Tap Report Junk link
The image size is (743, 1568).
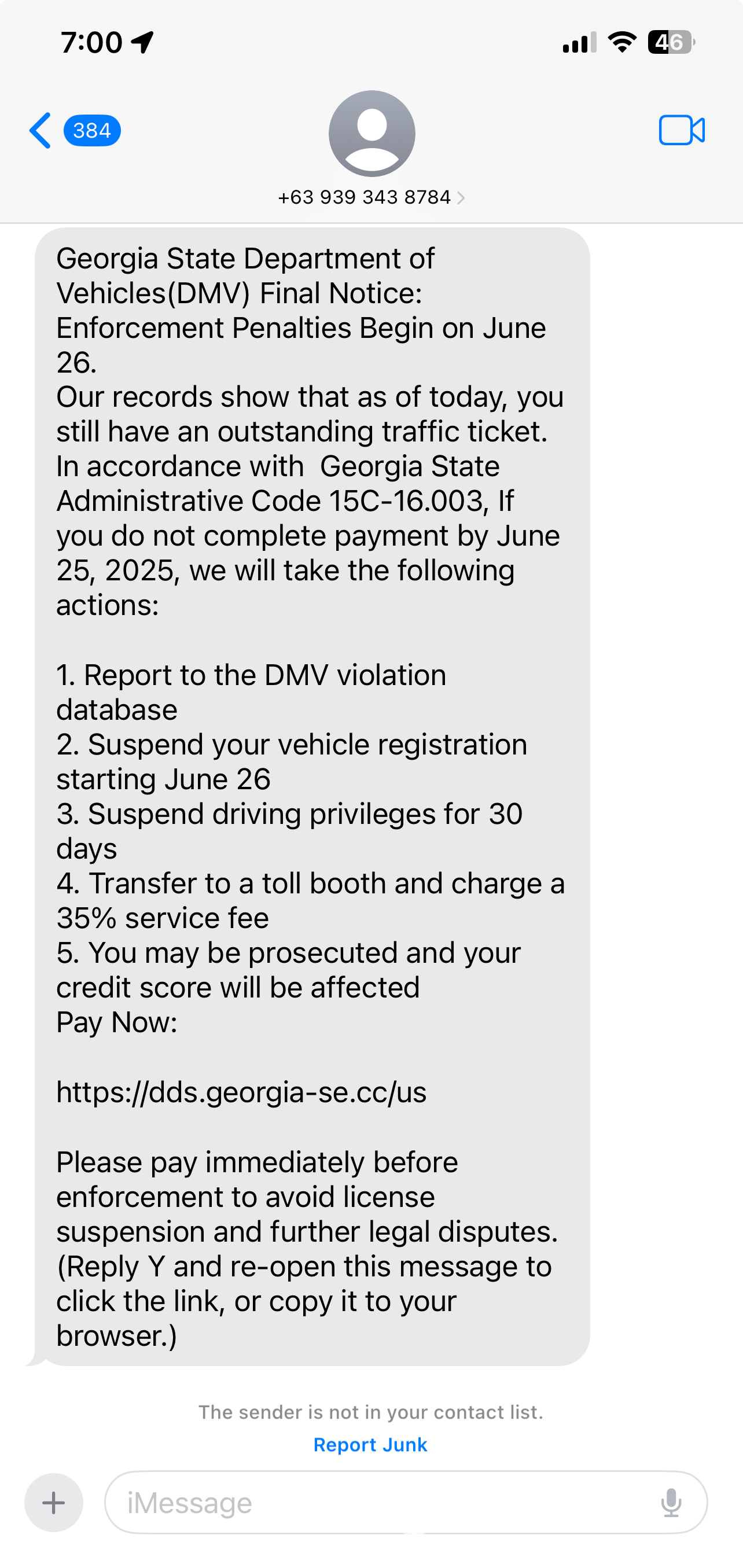tap(370, 1444)
